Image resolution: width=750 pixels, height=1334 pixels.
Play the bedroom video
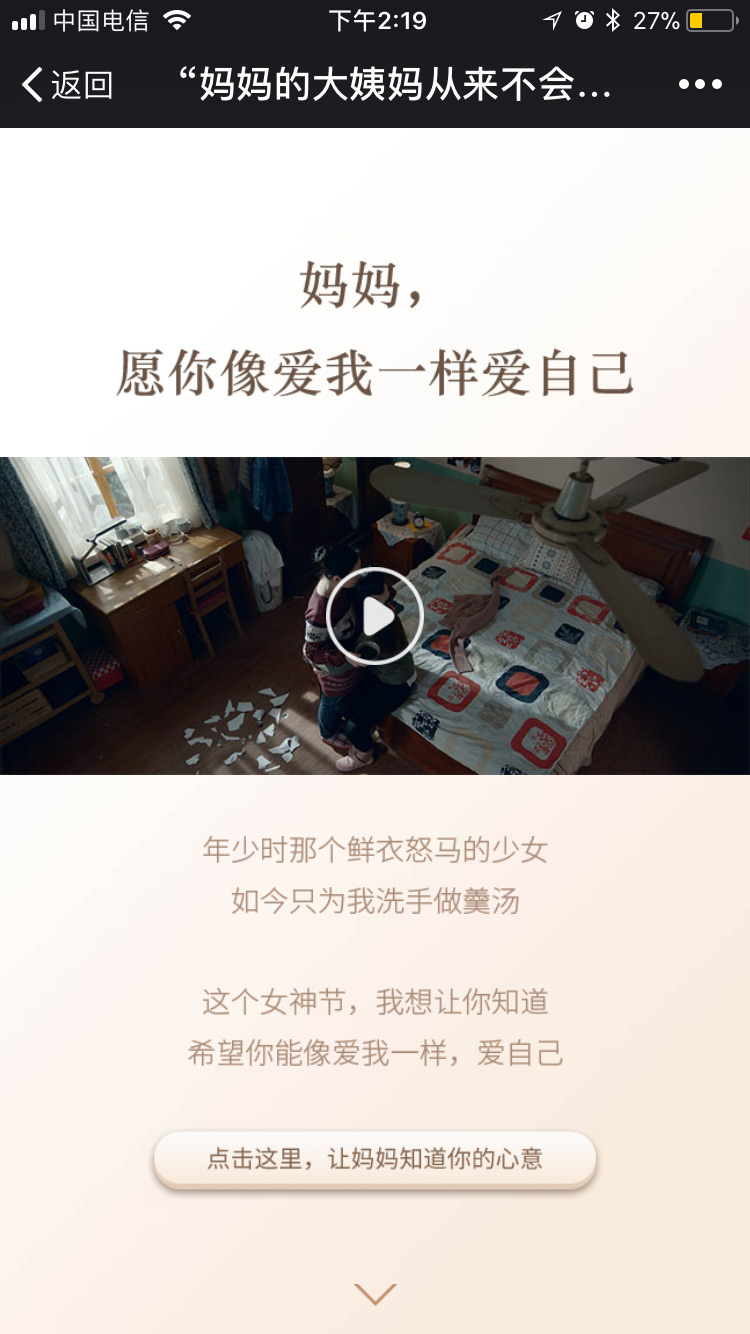[375, 616]
